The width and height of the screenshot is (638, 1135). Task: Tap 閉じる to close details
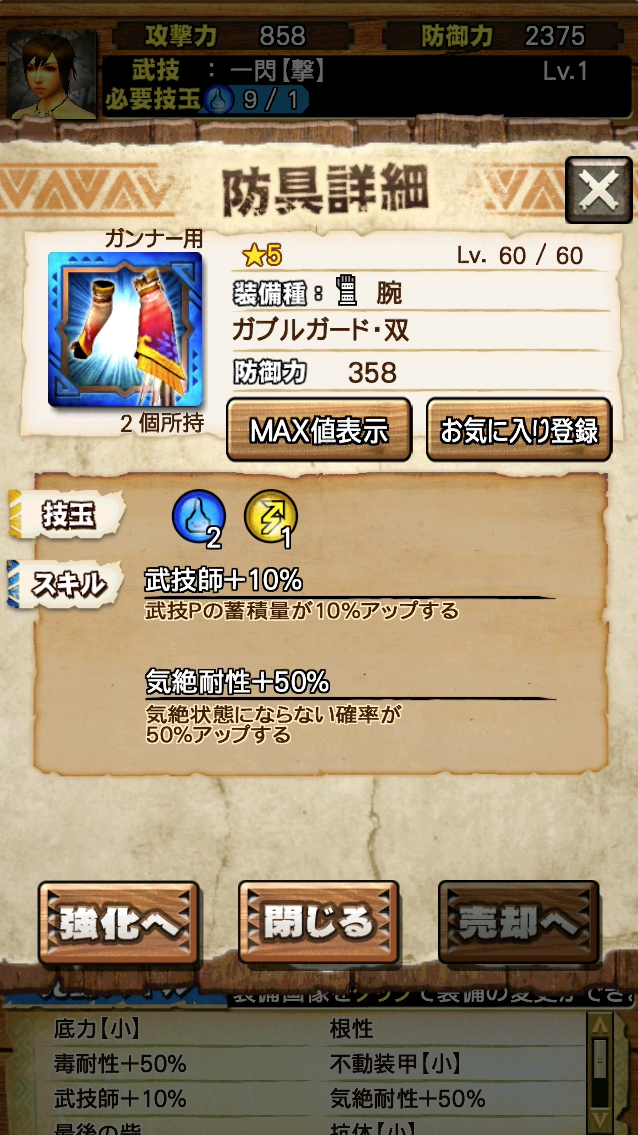[318, 923]
